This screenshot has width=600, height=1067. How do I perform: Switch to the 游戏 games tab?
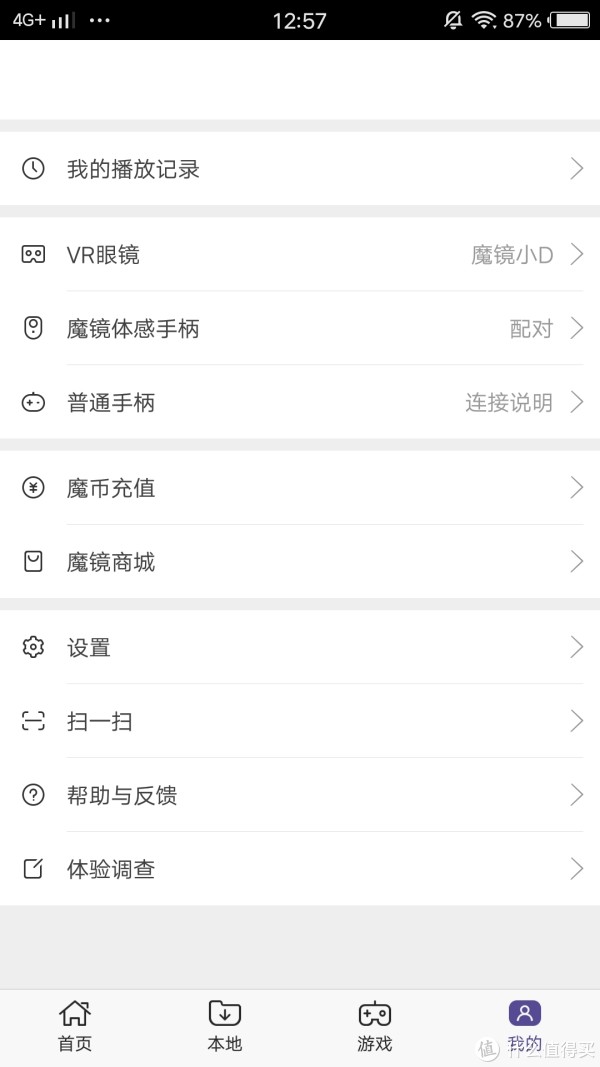(375, 1028)
